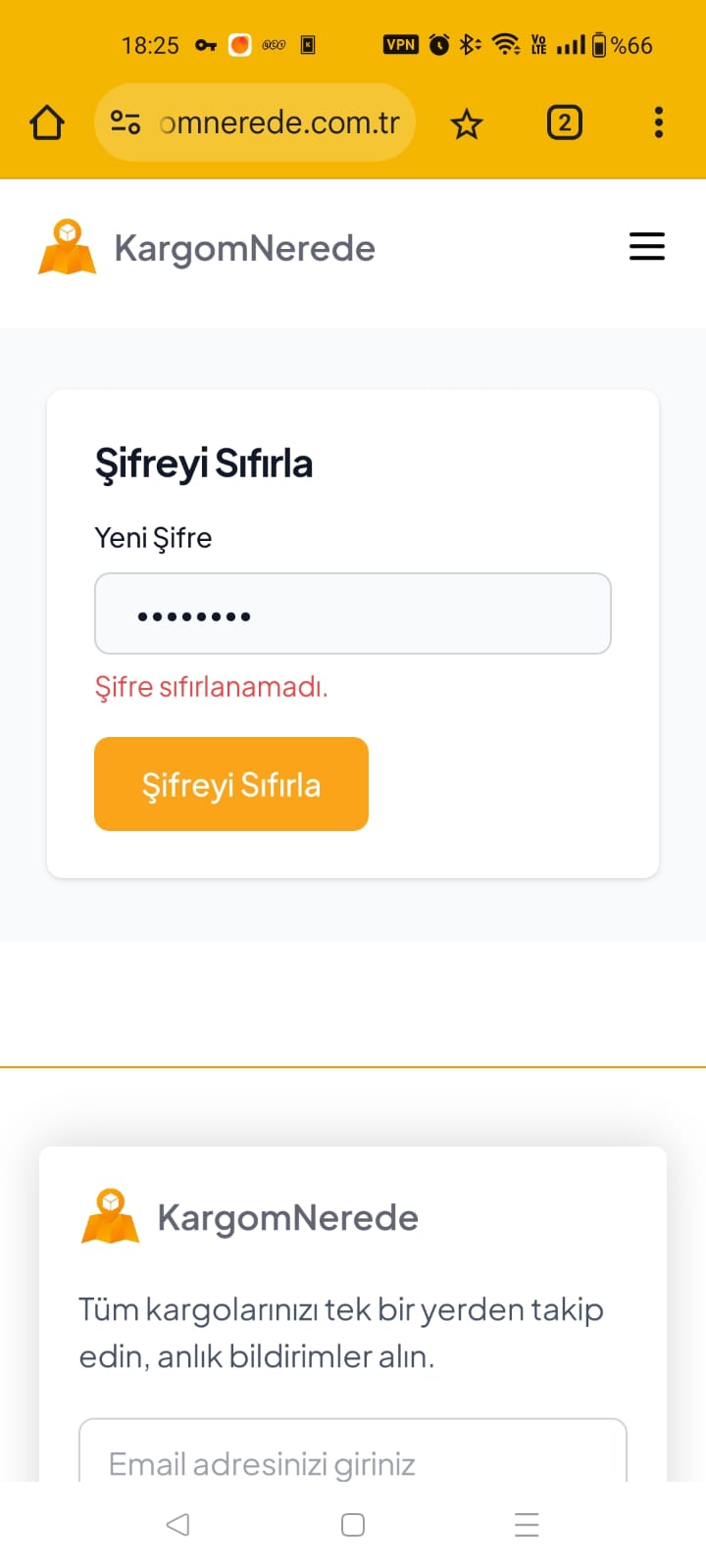Bookmark this page with the star
The width and height of the screenshot is (706, 1568).
point(466,124)
